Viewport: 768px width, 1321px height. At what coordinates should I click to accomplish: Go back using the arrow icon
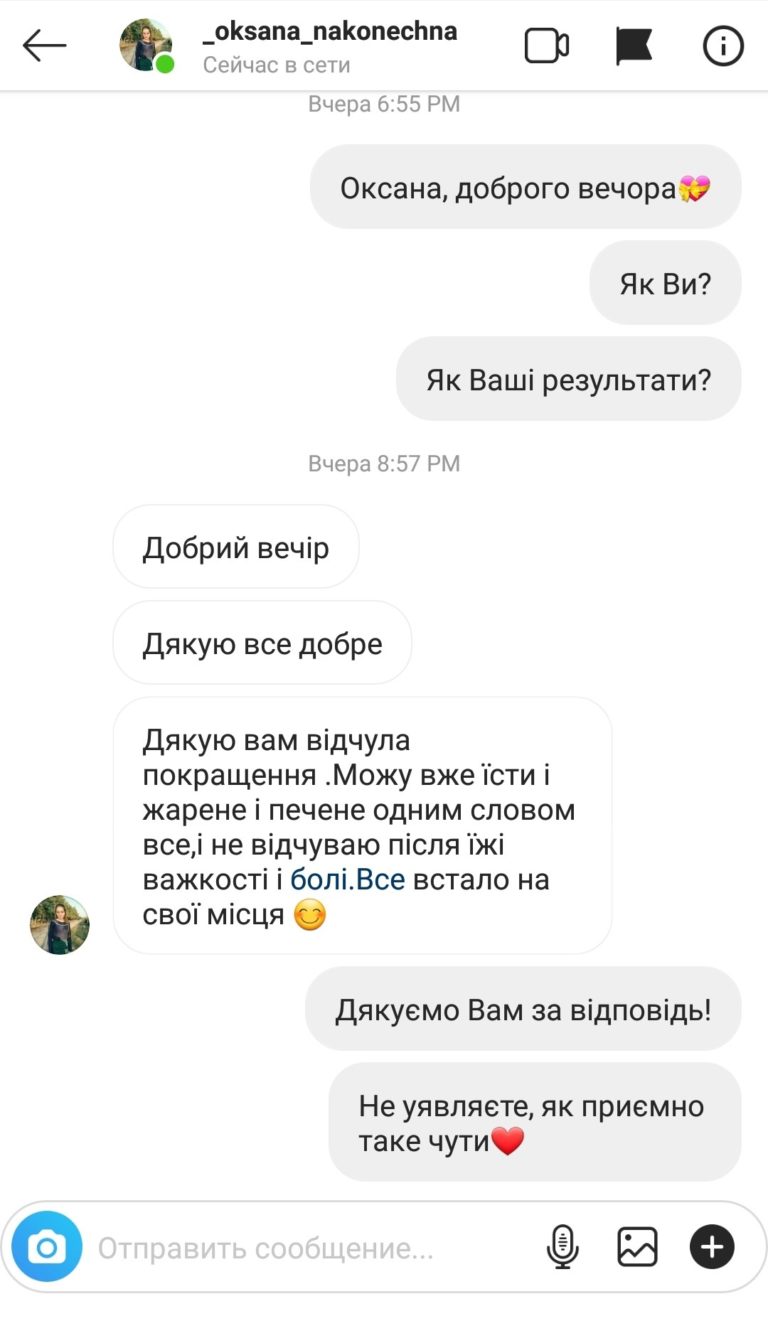coord(45,46)
